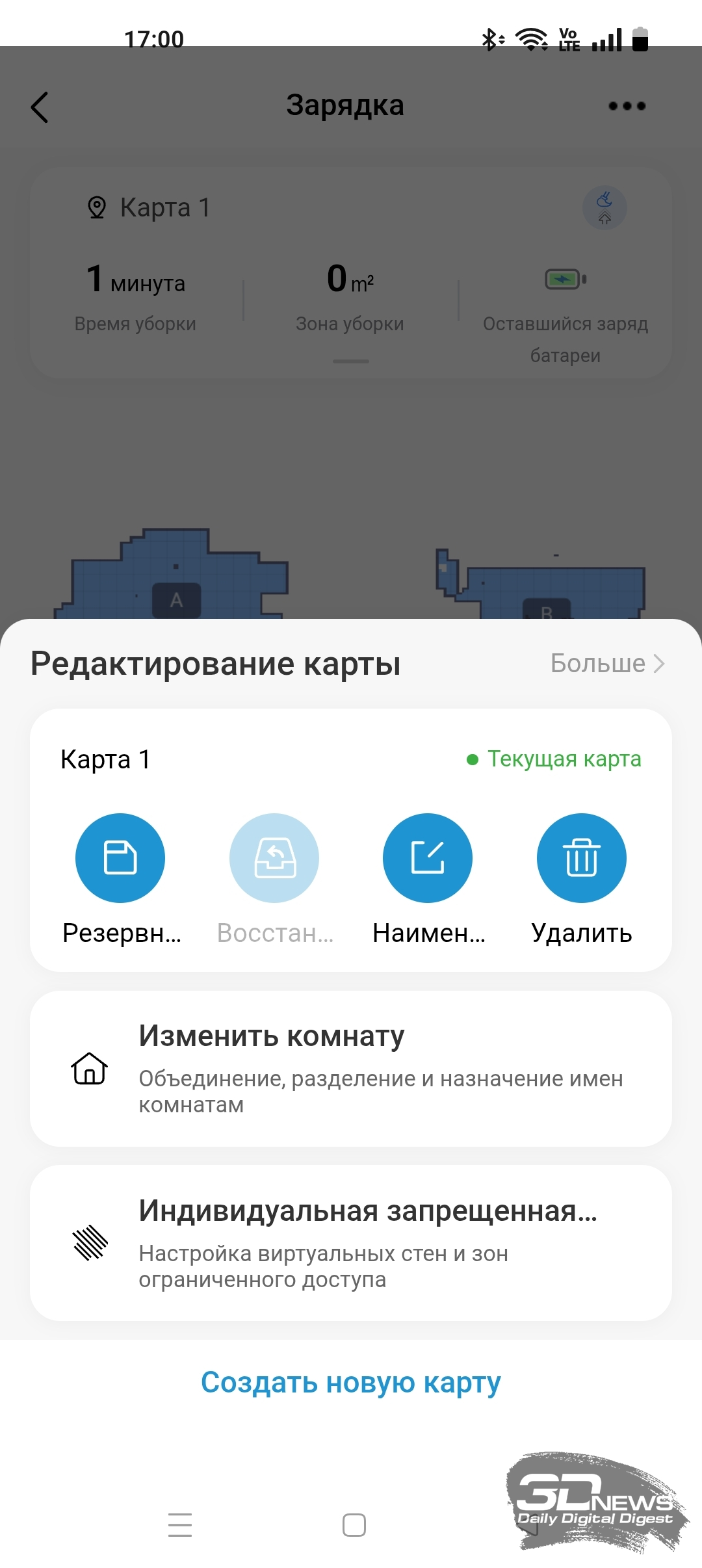The width and height of the screenshot is (702, 1568).
Task: Open the Больше link
Action: click(607, 663)
